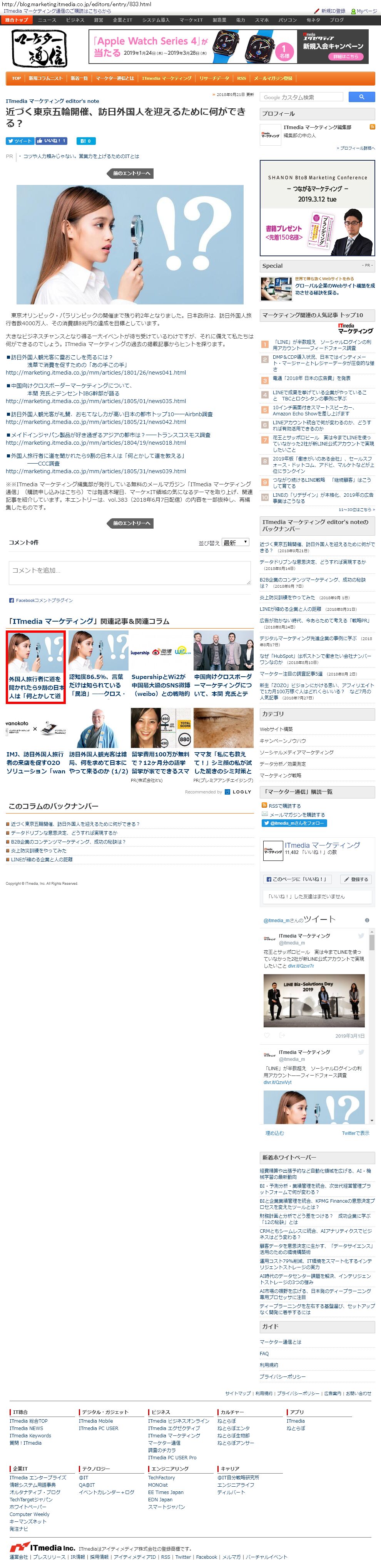Open the 新規ID登録 link
Image resolution: width=381 pixels, height=1568 pixels.
coord(333,11)
